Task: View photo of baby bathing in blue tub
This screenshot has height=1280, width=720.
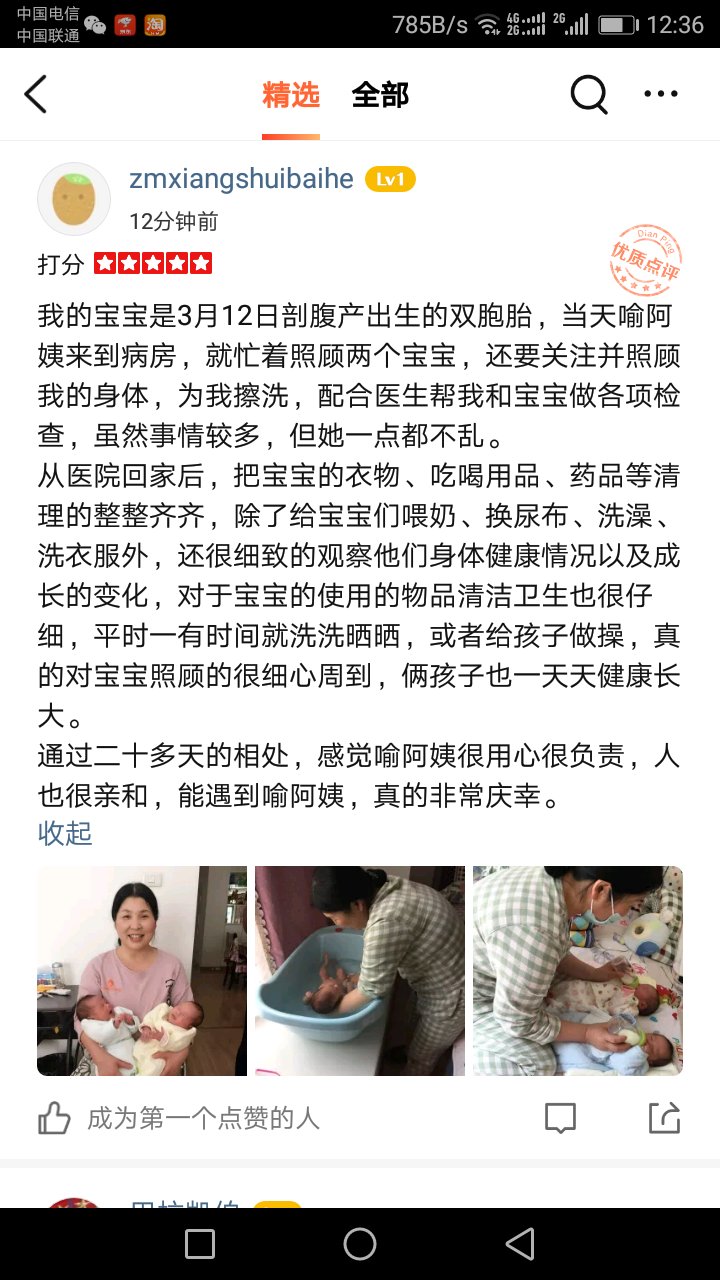Action: coord(360,971)
